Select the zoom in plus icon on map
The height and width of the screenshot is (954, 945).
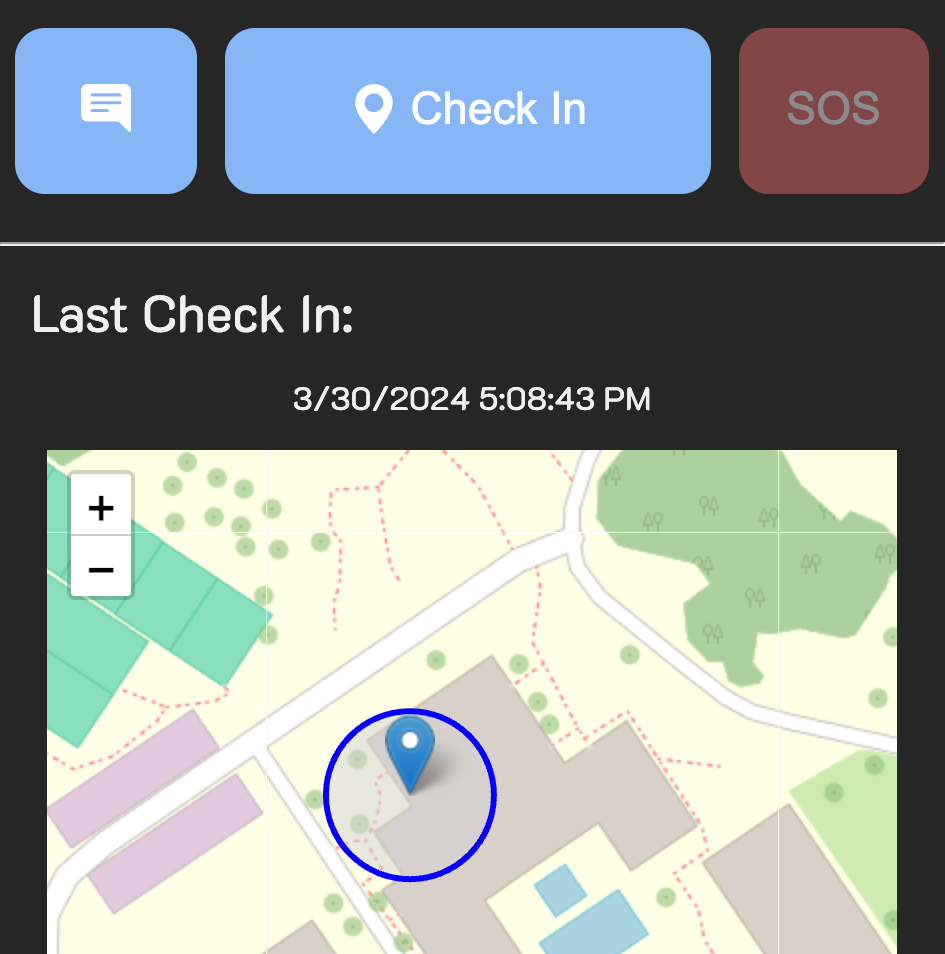(x=100, y=506)
